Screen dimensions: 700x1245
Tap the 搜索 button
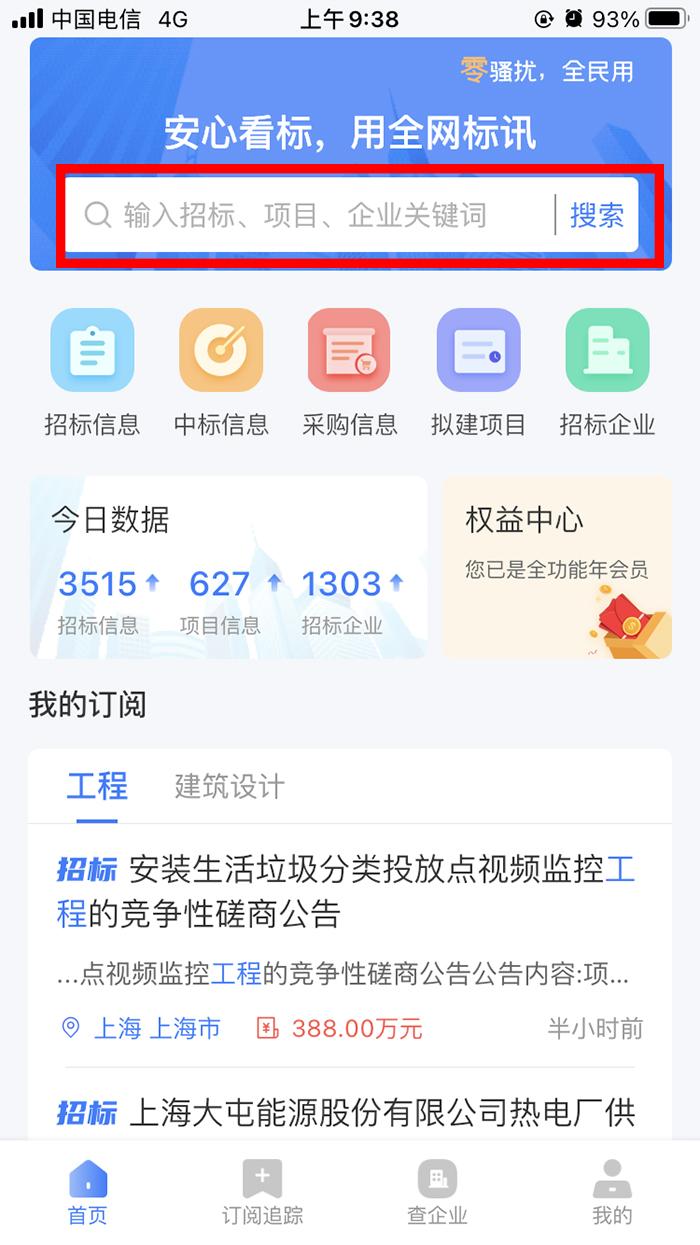click(x=597, y=215)
